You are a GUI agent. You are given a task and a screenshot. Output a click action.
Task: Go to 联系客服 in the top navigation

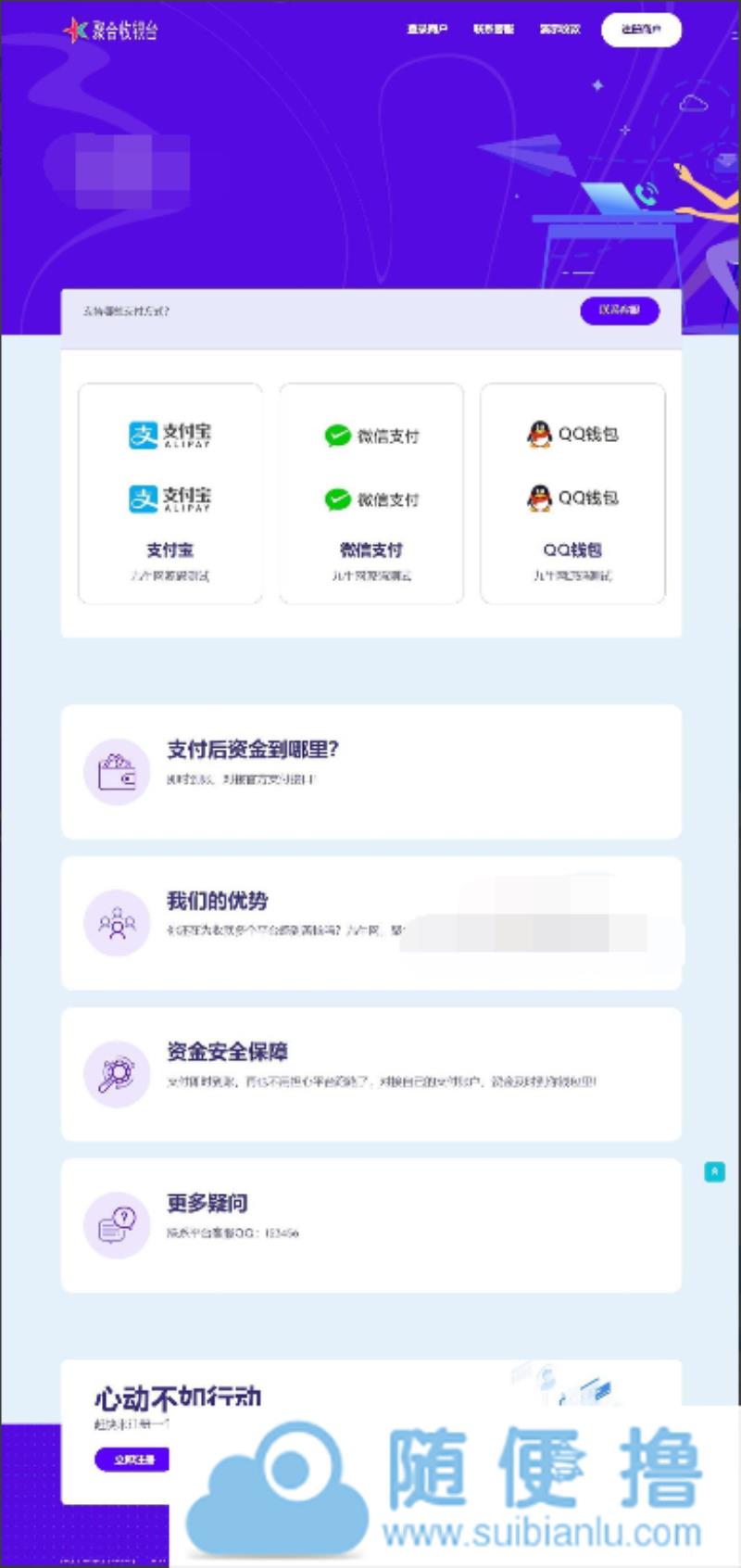(494, 30)
